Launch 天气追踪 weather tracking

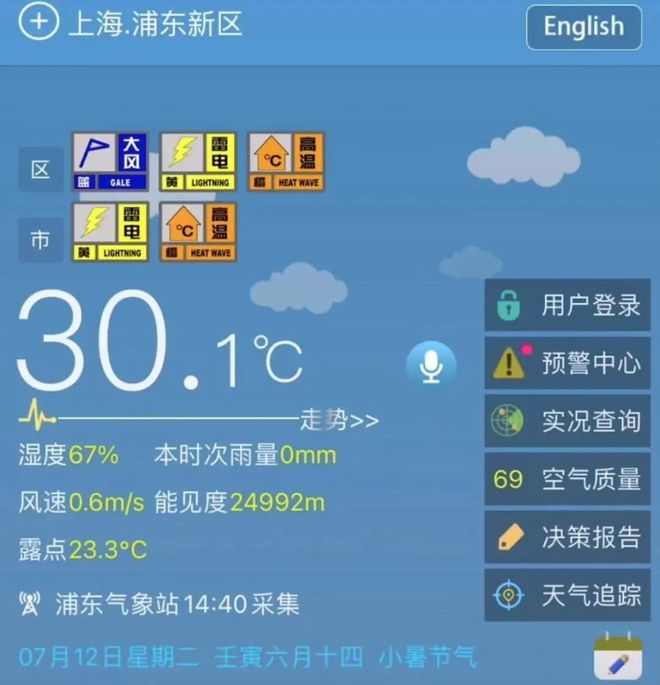pyautogui.click(x=567, y=596)
